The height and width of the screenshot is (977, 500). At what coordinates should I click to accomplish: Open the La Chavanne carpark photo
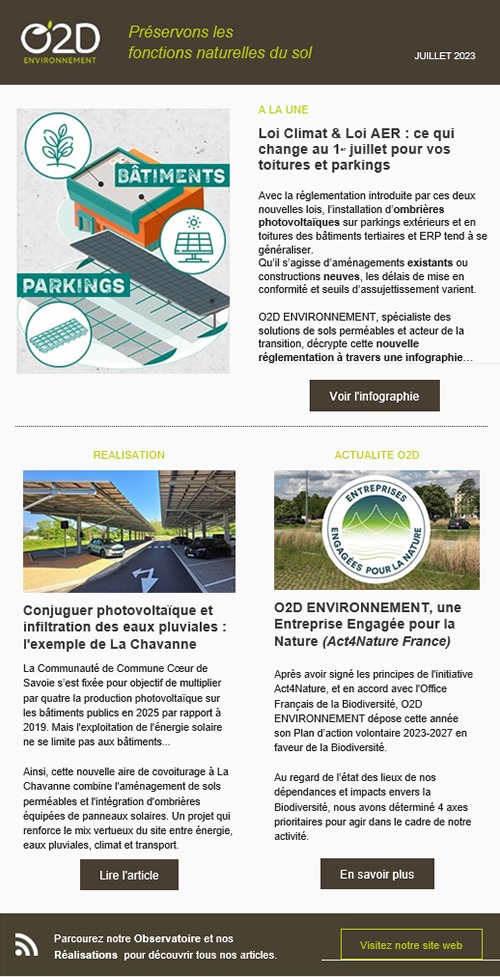click(x=129, y=531)
